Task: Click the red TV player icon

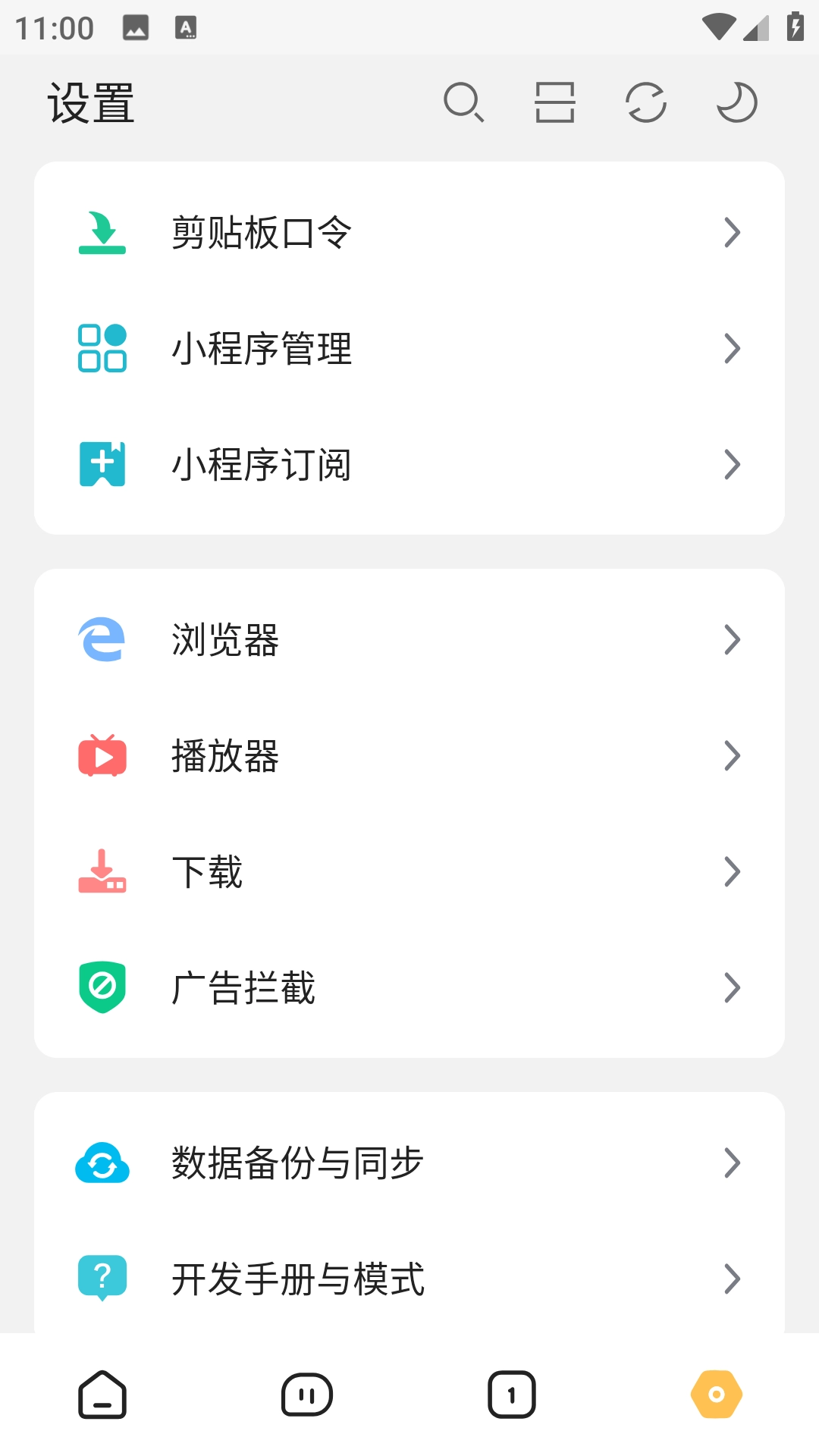Action: coord(103,756)
